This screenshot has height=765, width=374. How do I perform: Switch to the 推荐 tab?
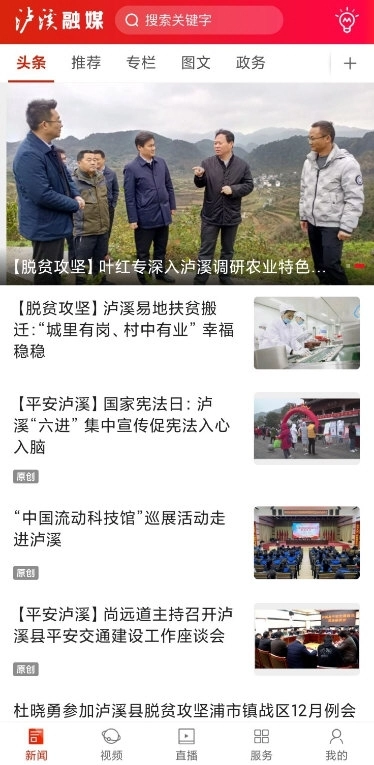pyautogui.click(x=86, y=62)
